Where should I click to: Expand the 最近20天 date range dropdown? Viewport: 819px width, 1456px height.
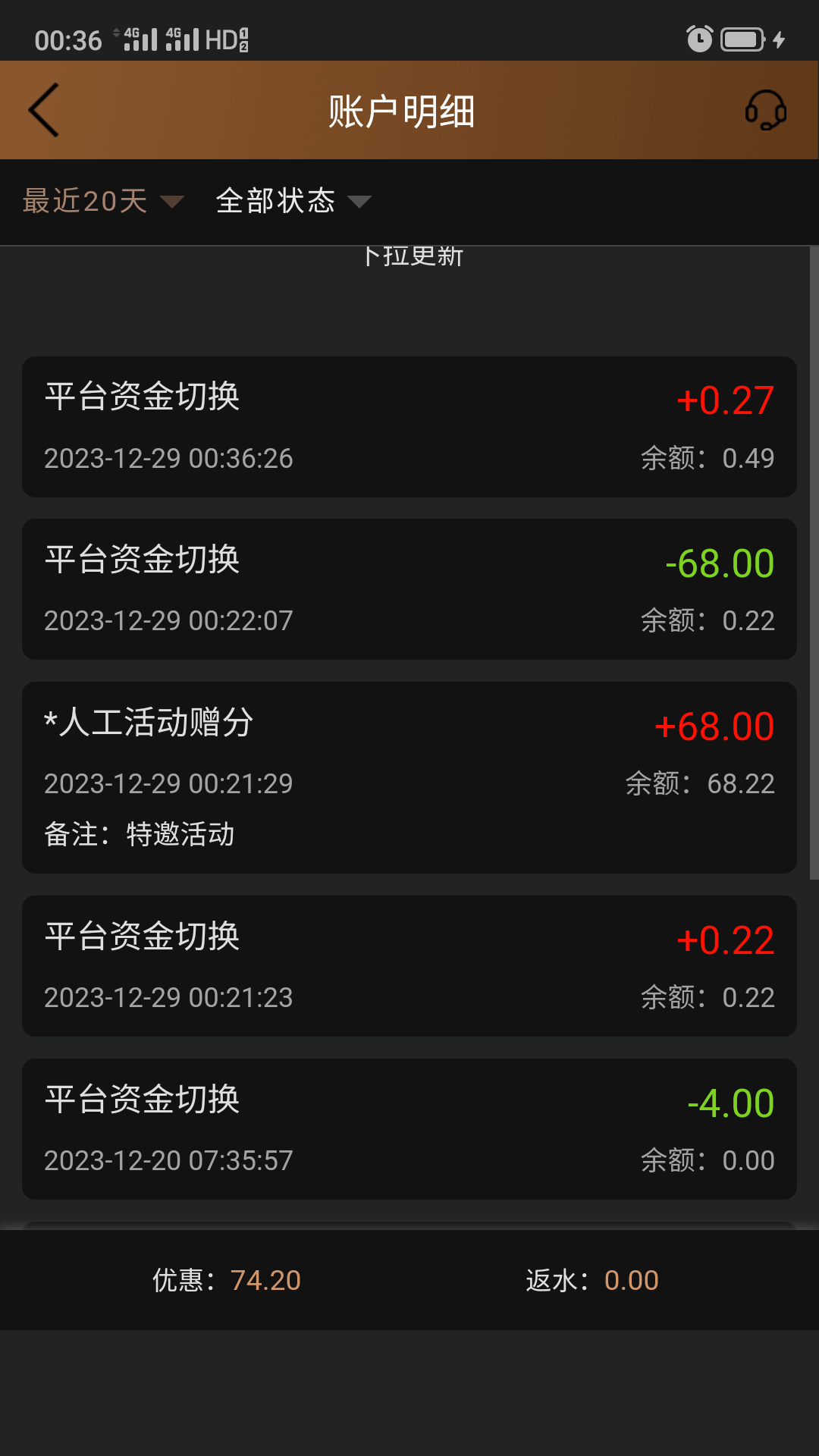pyautogui.click(x=103, y=201)
